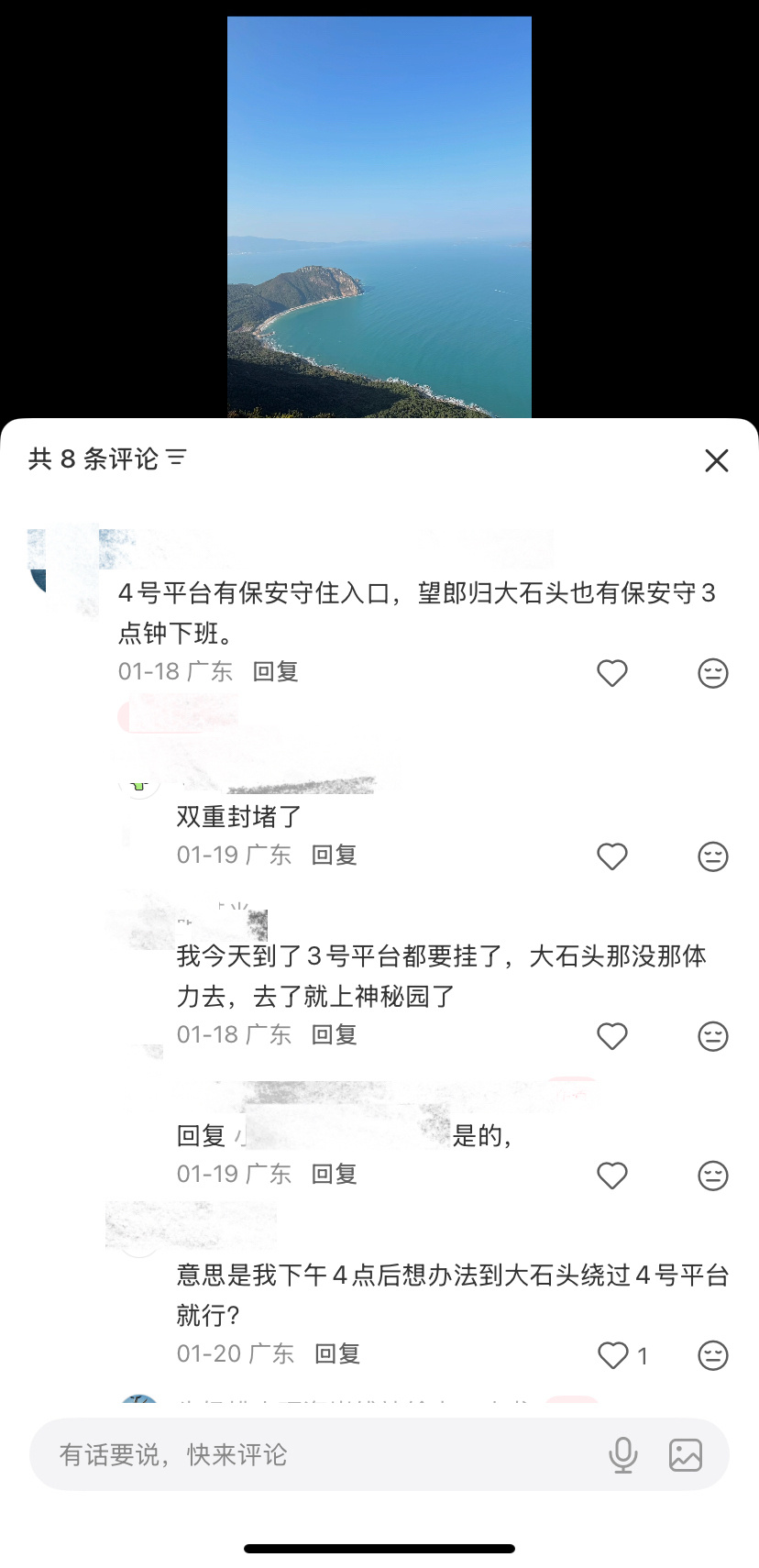Like the 是的 reply comment
Screen dimensions: 759x1568
point(611,1176)
